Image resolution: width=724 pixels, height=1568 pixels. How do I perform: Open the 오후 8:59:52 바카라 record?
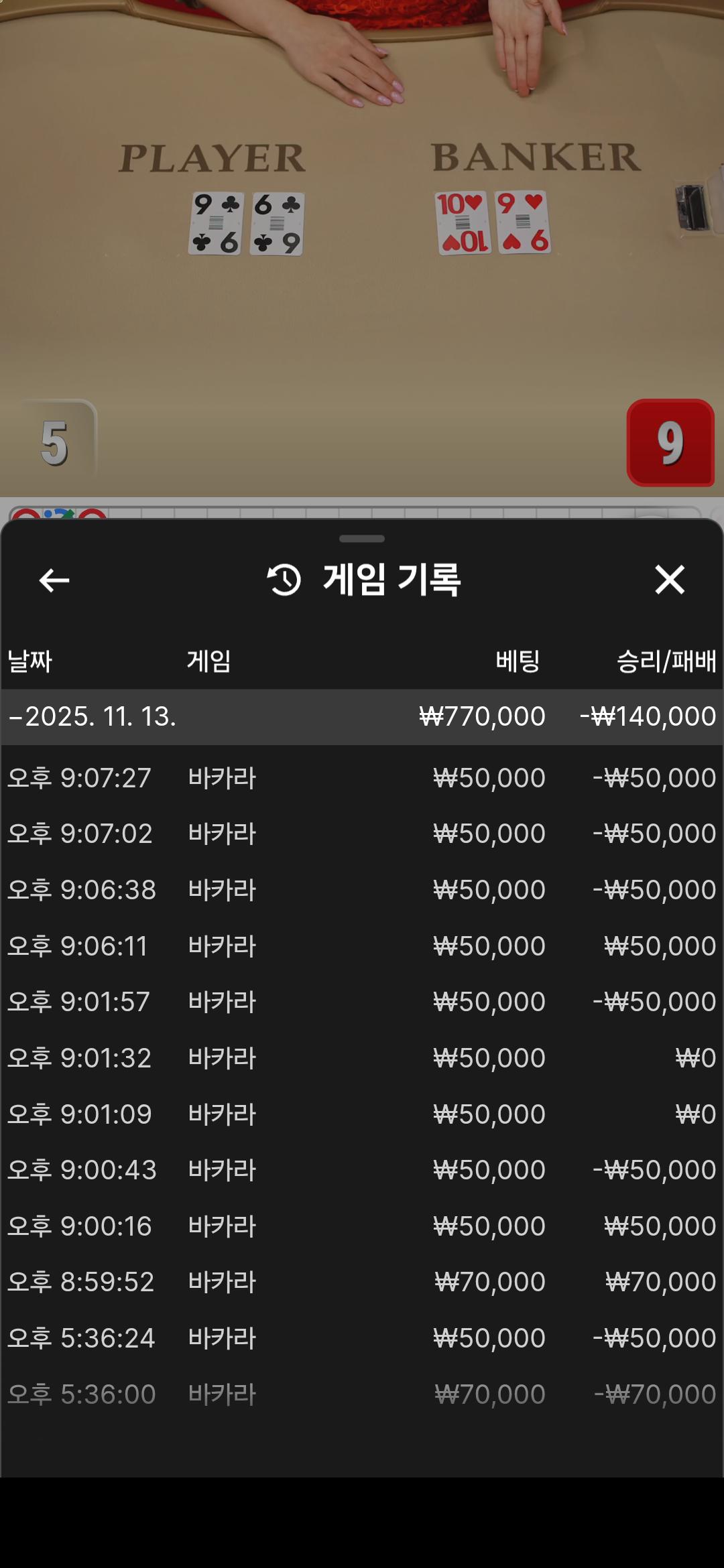362,1282
